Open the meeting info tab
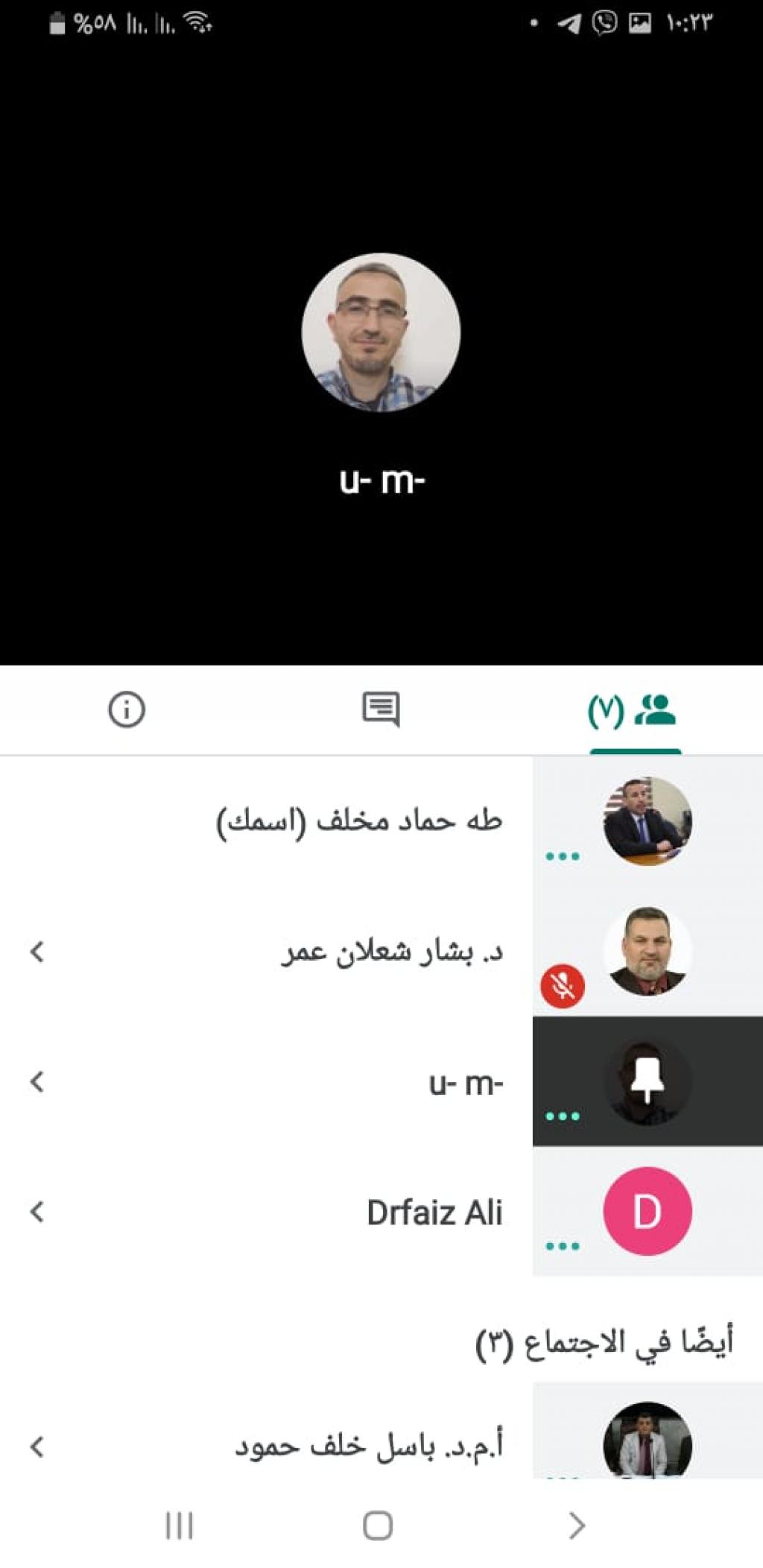Screen dimensions: 763x1568 click(127, 709)
